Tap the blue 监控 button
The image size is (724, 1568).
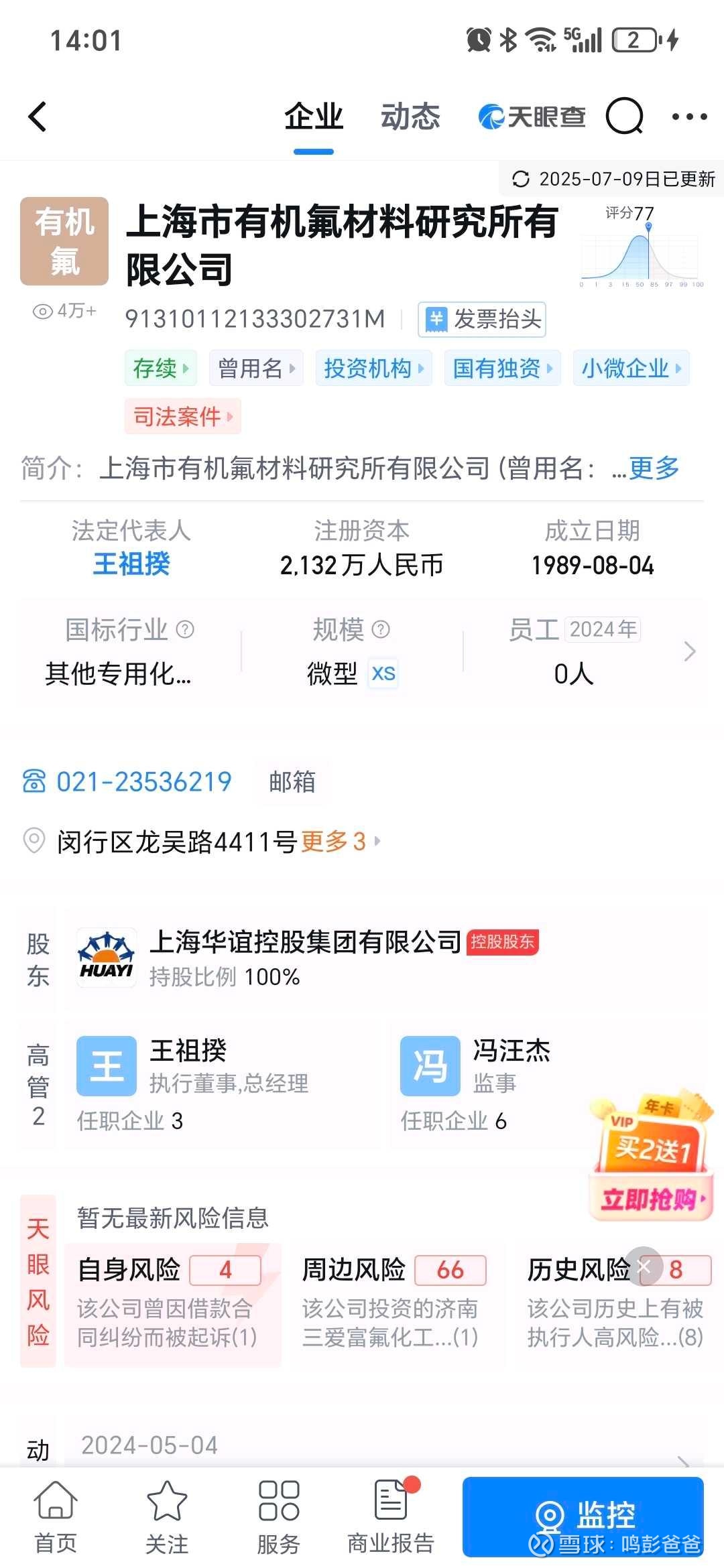click(x=582, y=1516)
